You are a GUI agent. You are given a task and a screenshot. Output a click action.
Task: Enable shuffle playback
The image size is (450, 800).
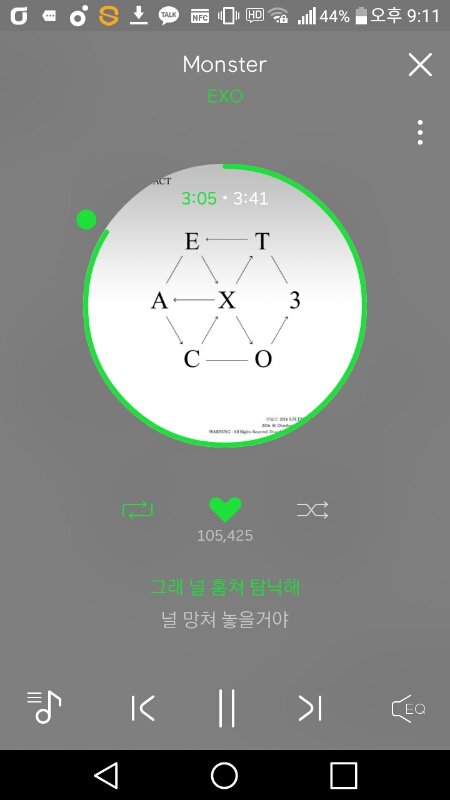pos(312,510)
